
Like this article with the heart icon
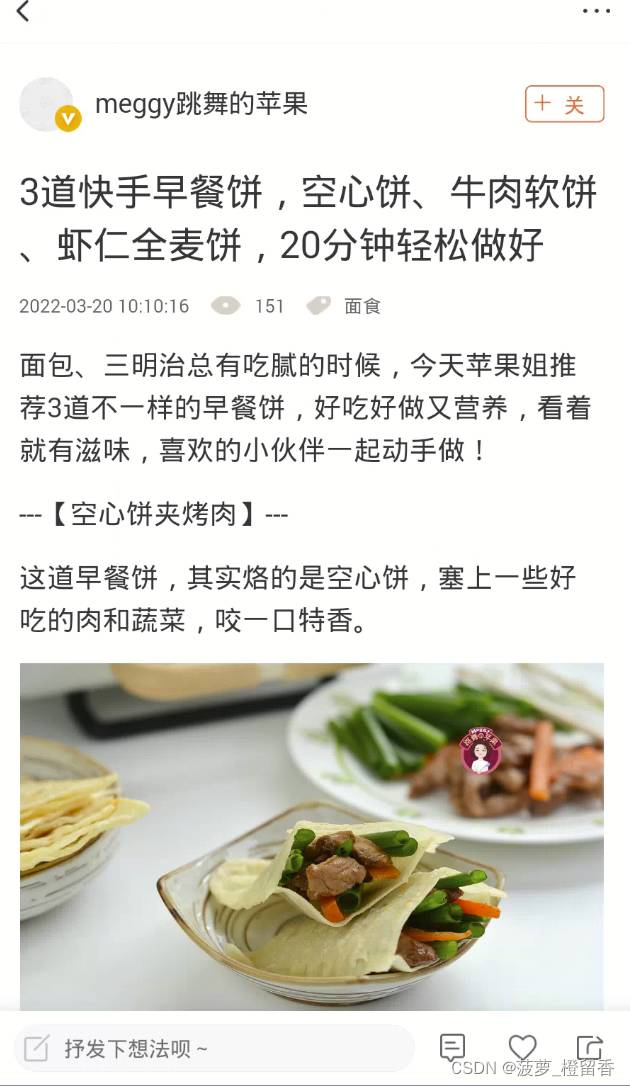522,1047
